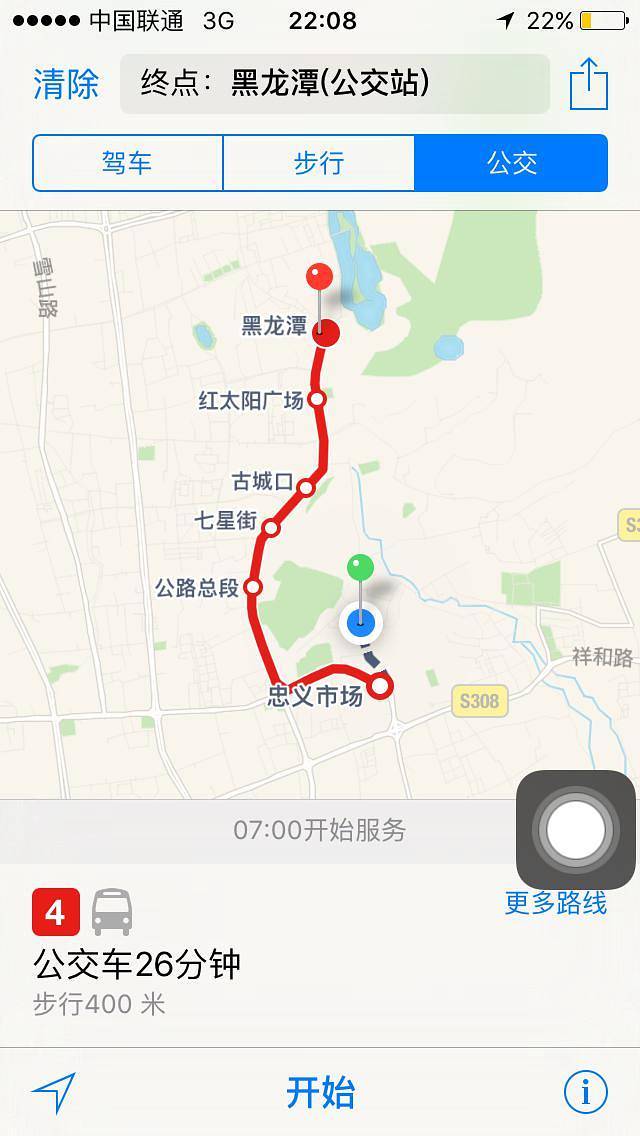Select the red destination pin at 黑龙潭

point(320,276)
